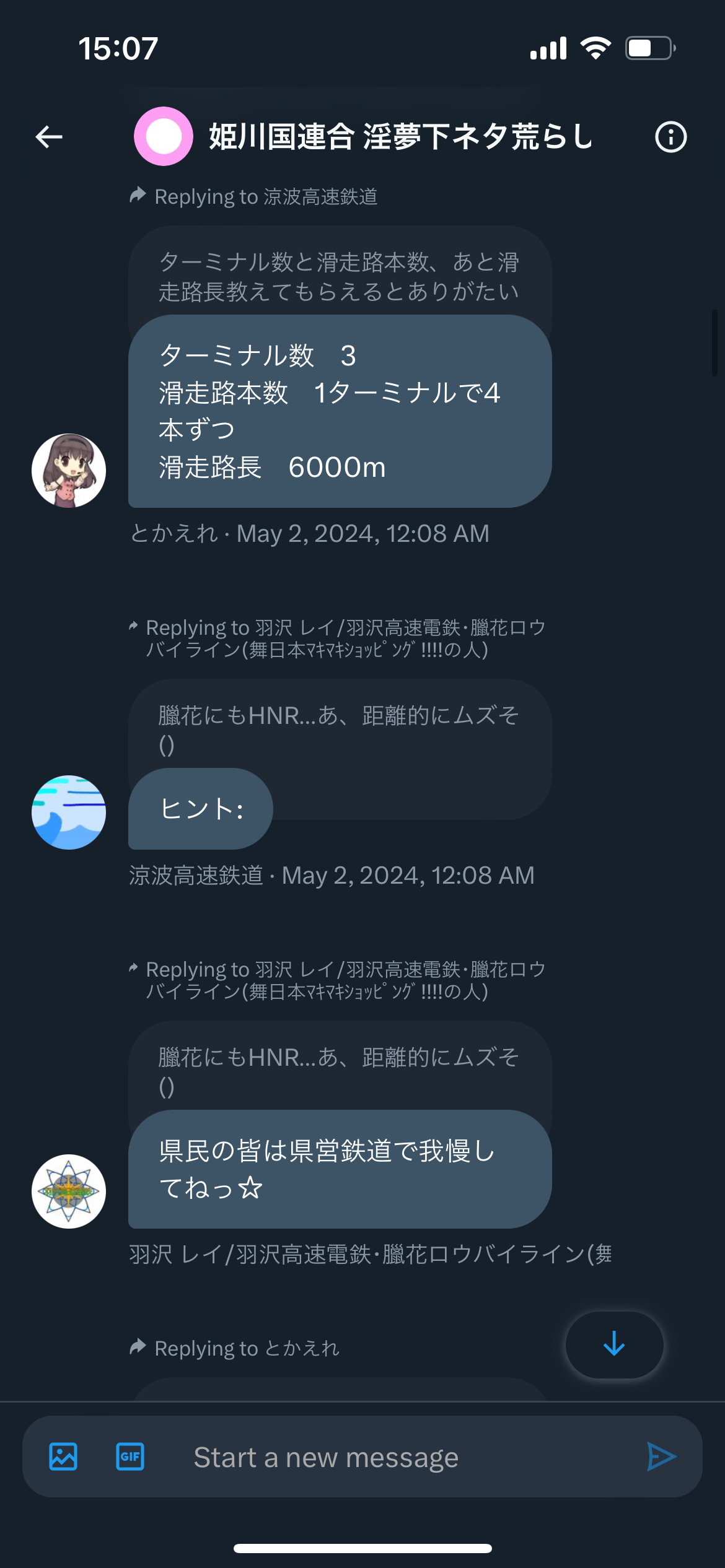Go back using the top-left arrow
The height and width of the screenshot is (1568, 725).
point(49,137)
